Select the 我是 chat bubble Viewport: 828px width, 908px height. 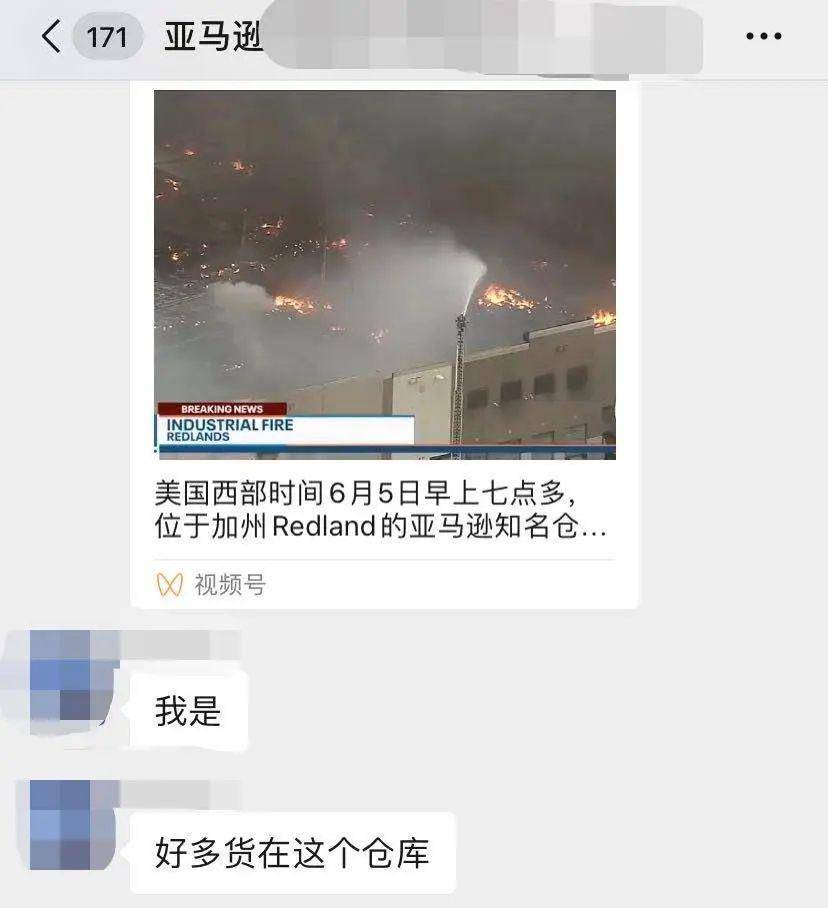(x=188, y=712)
